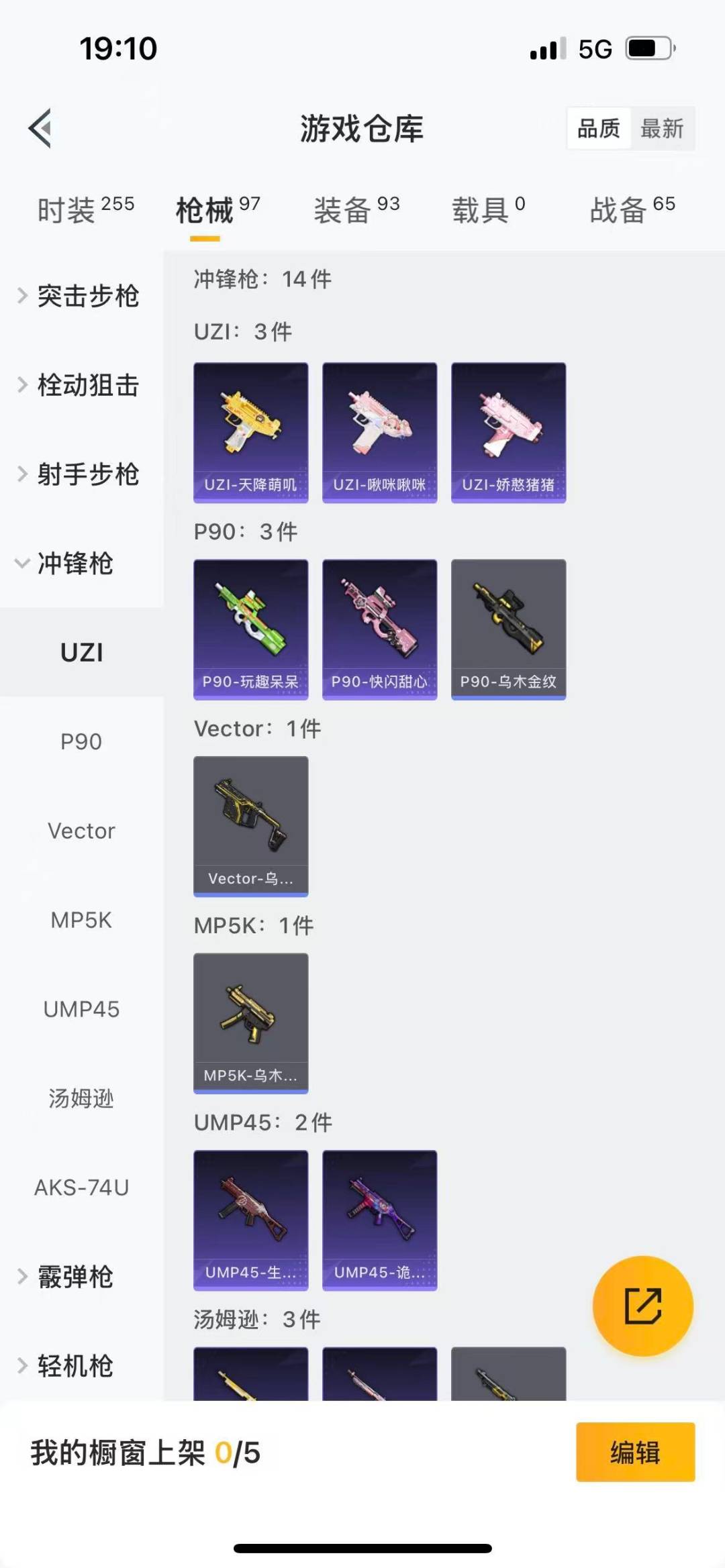725x1568 pixels.
Task: View the UMP45-诡 weapon skin
Action: [379, 1218]
